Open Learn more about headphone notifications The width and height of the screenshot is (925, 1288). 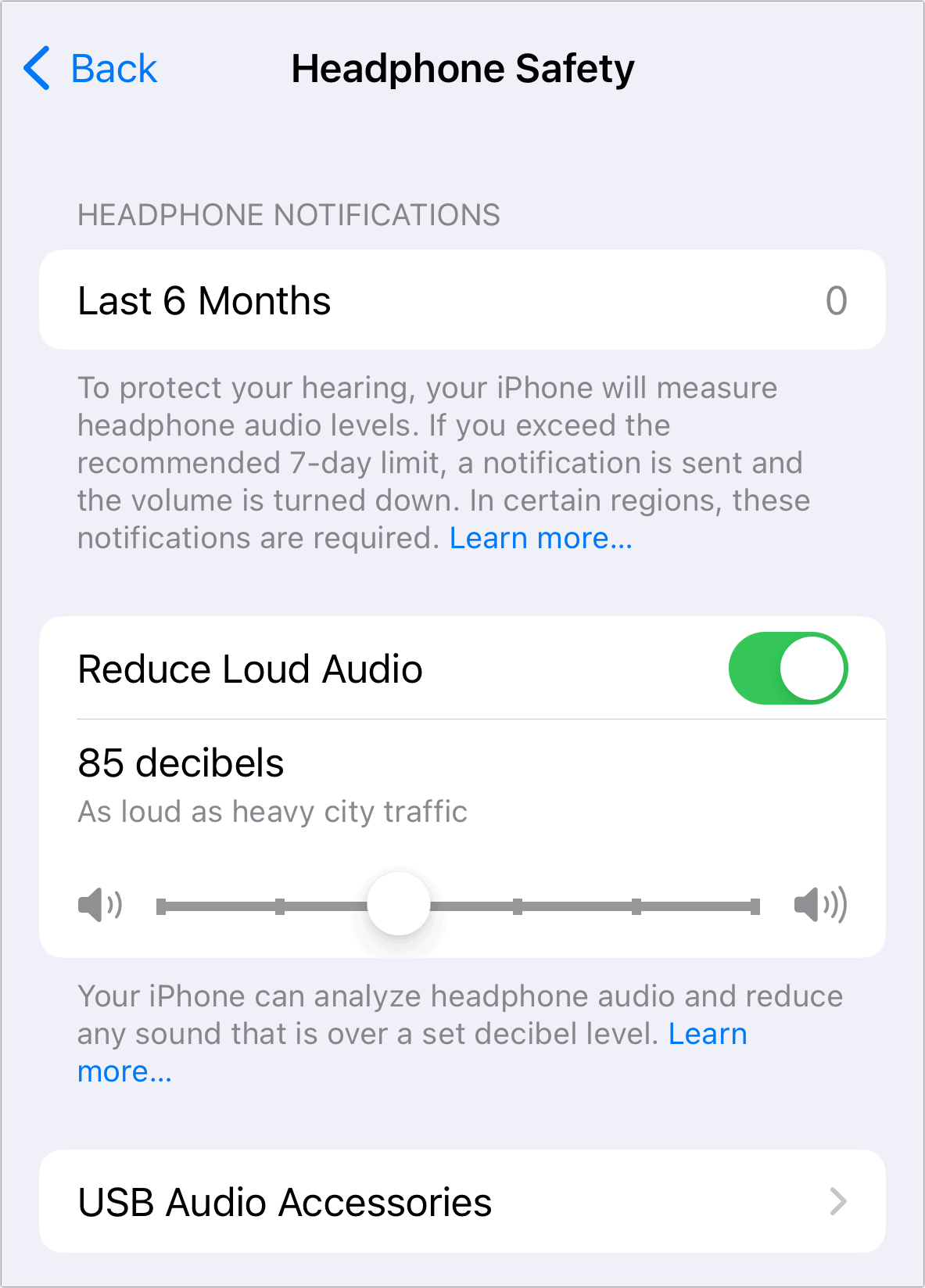point(540,537)
